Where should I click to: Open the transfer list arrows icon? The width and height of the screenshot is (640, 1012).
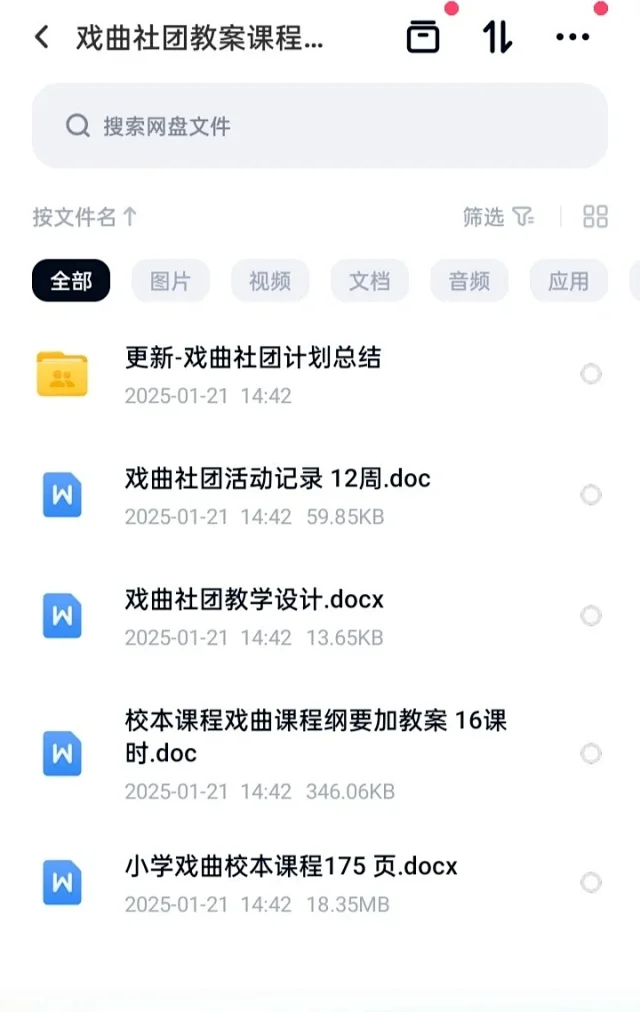click(x=497, y=38)
